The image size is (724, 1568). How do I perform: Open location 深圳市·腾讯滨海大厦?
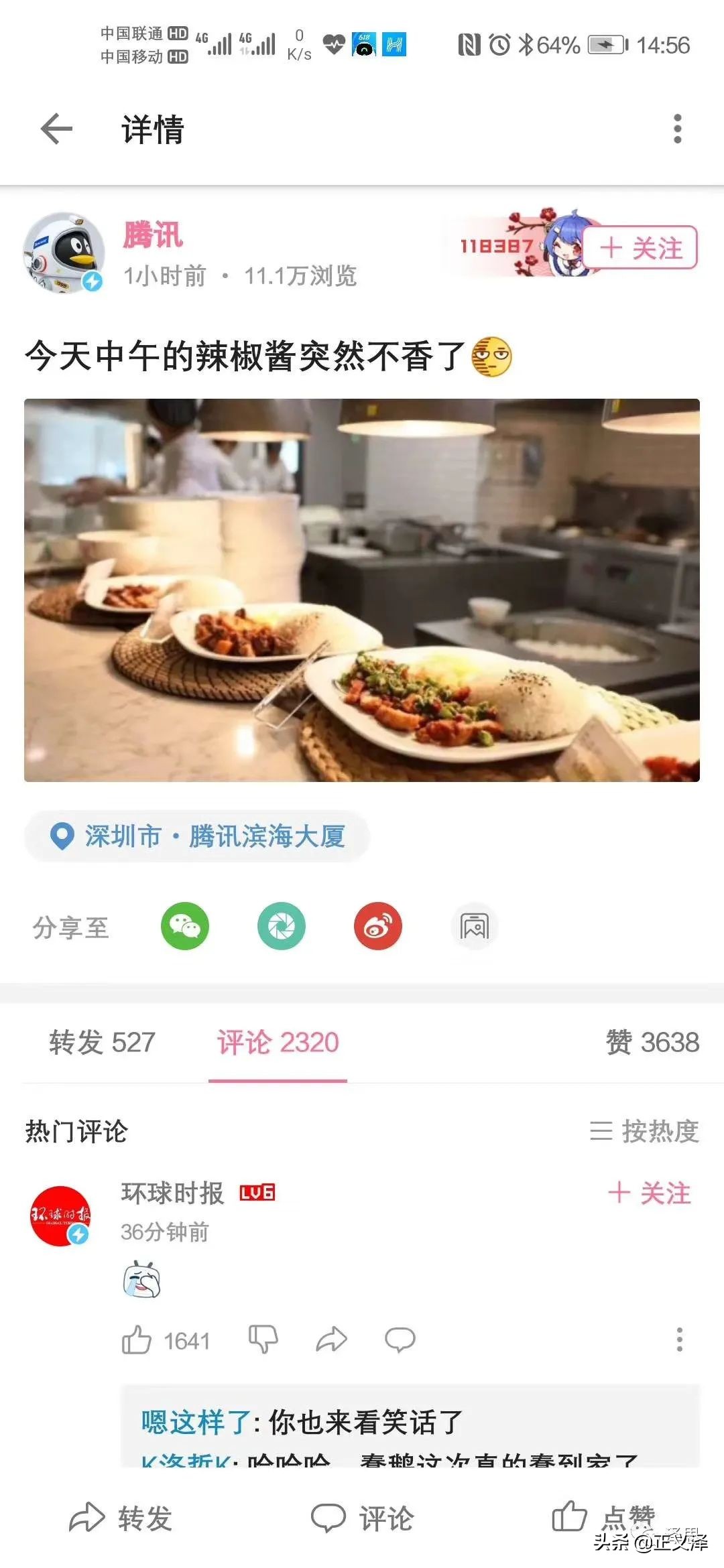(x=196, y=837)
